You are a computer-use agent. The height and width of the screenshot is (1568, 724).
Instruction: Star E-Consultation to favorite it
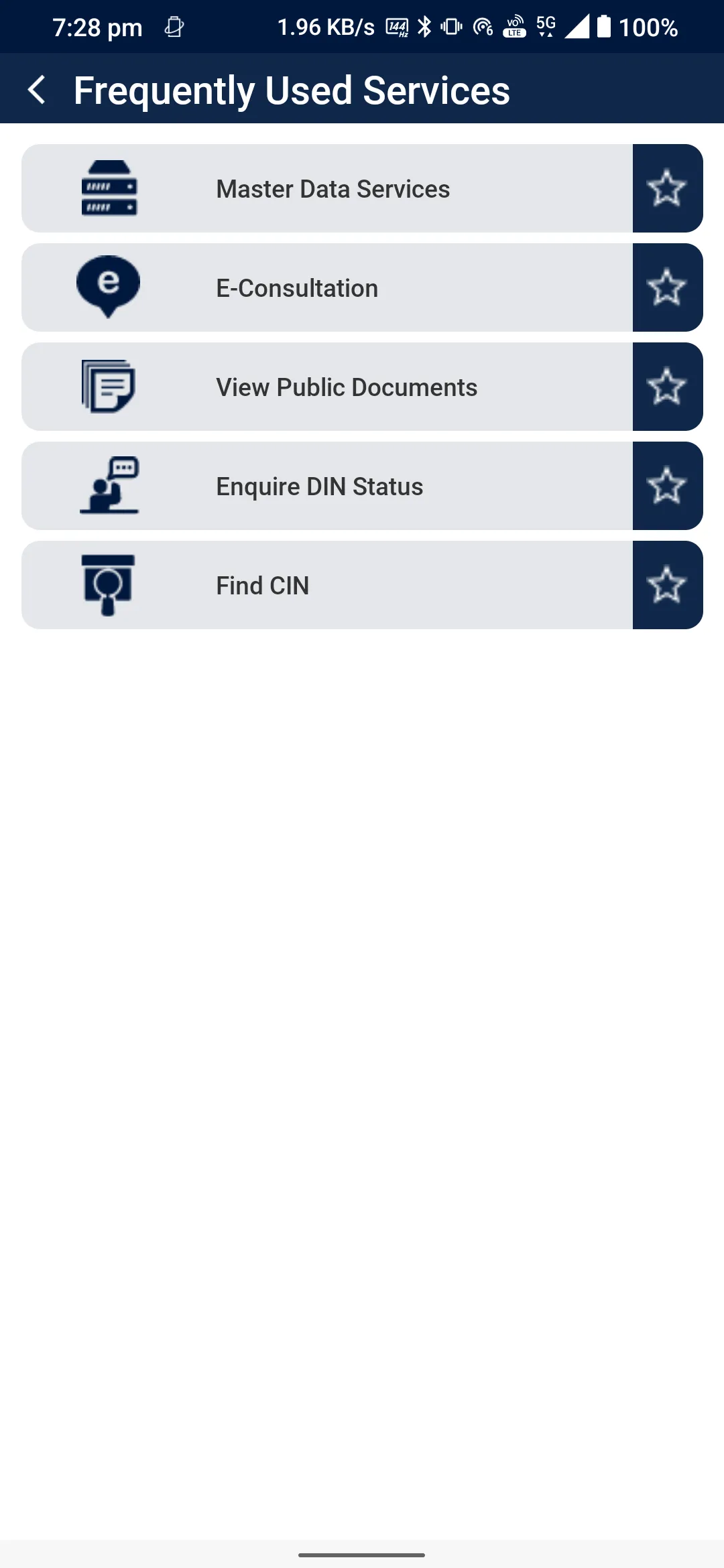(x=667, y=287)
